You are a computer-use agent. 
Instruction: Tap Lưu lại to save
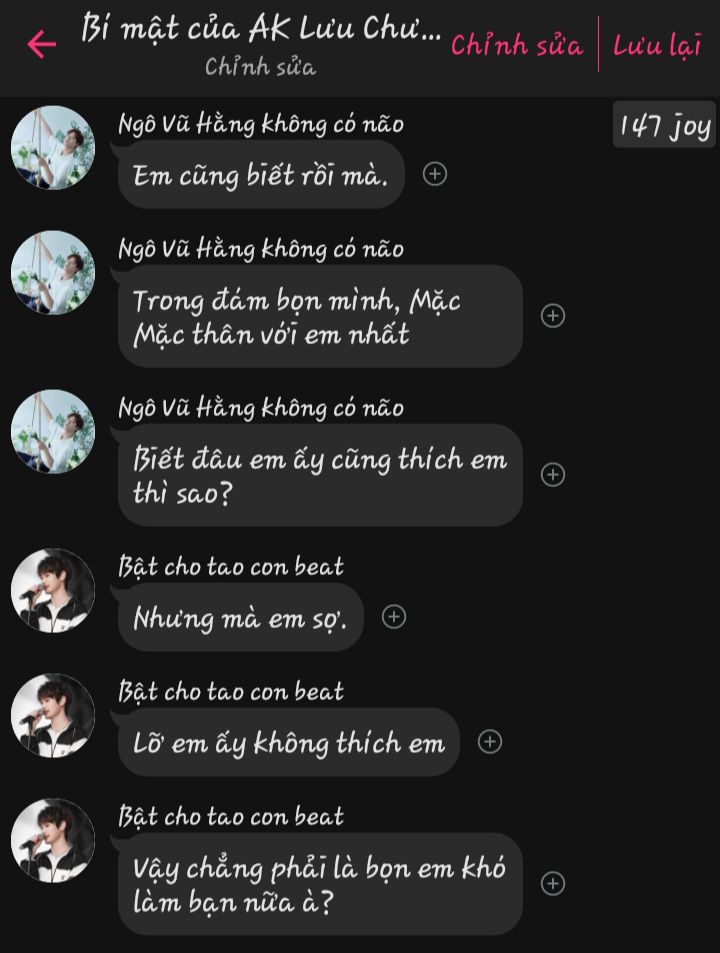point(657,46)
